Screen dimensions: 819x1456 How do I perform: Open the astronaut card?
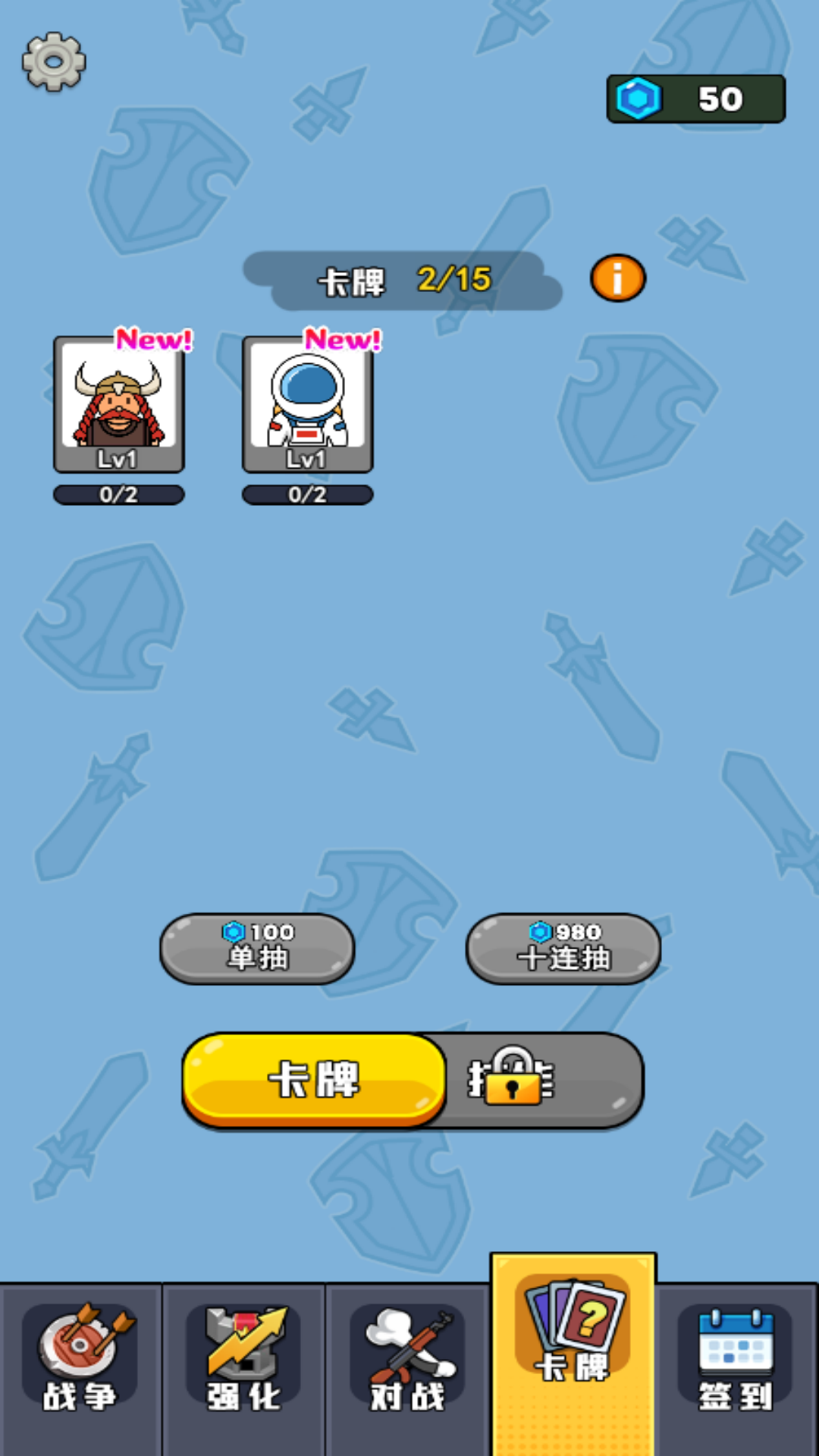pos(307,405)
